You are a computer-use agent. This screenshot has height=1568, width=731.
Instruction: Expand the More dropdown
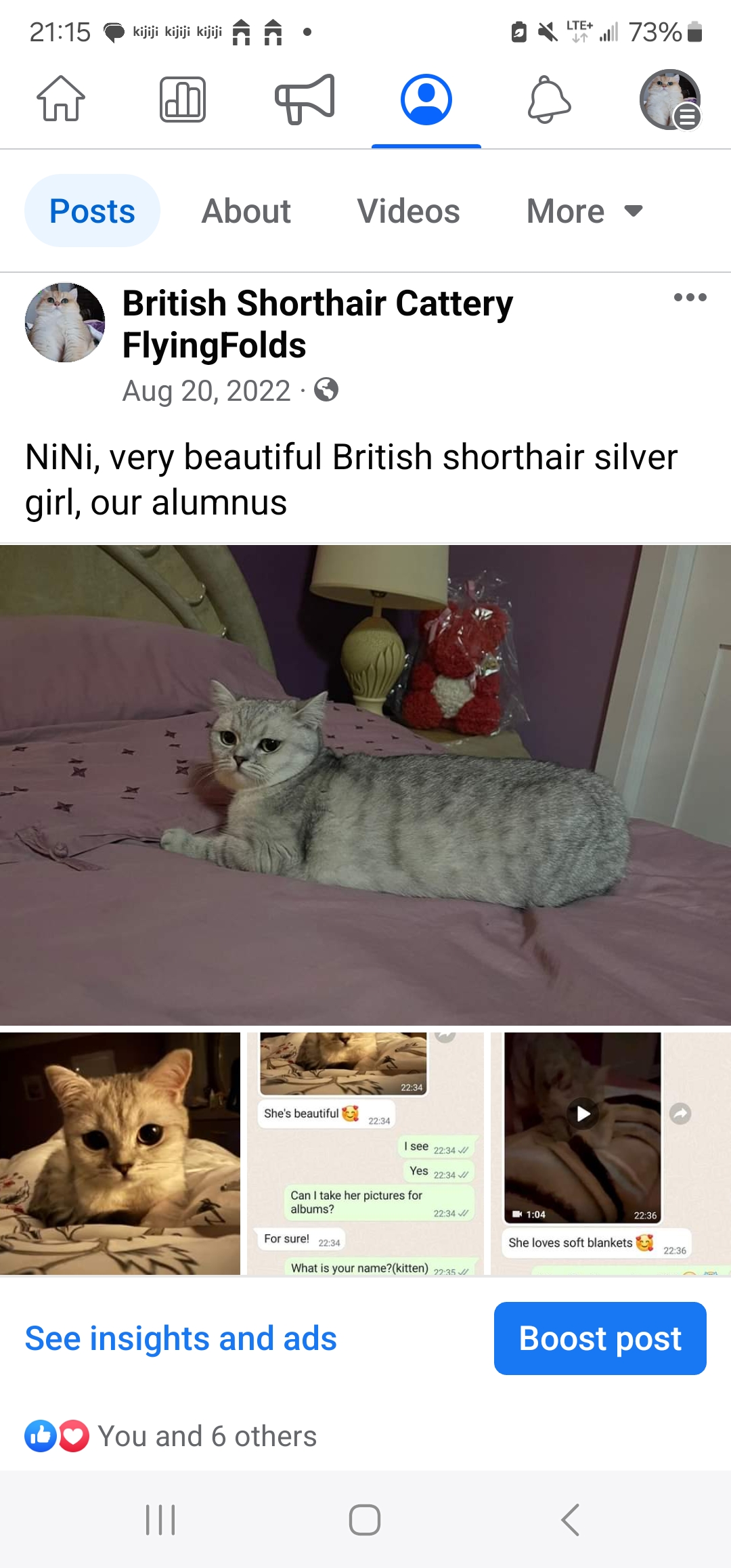point(584,211)
